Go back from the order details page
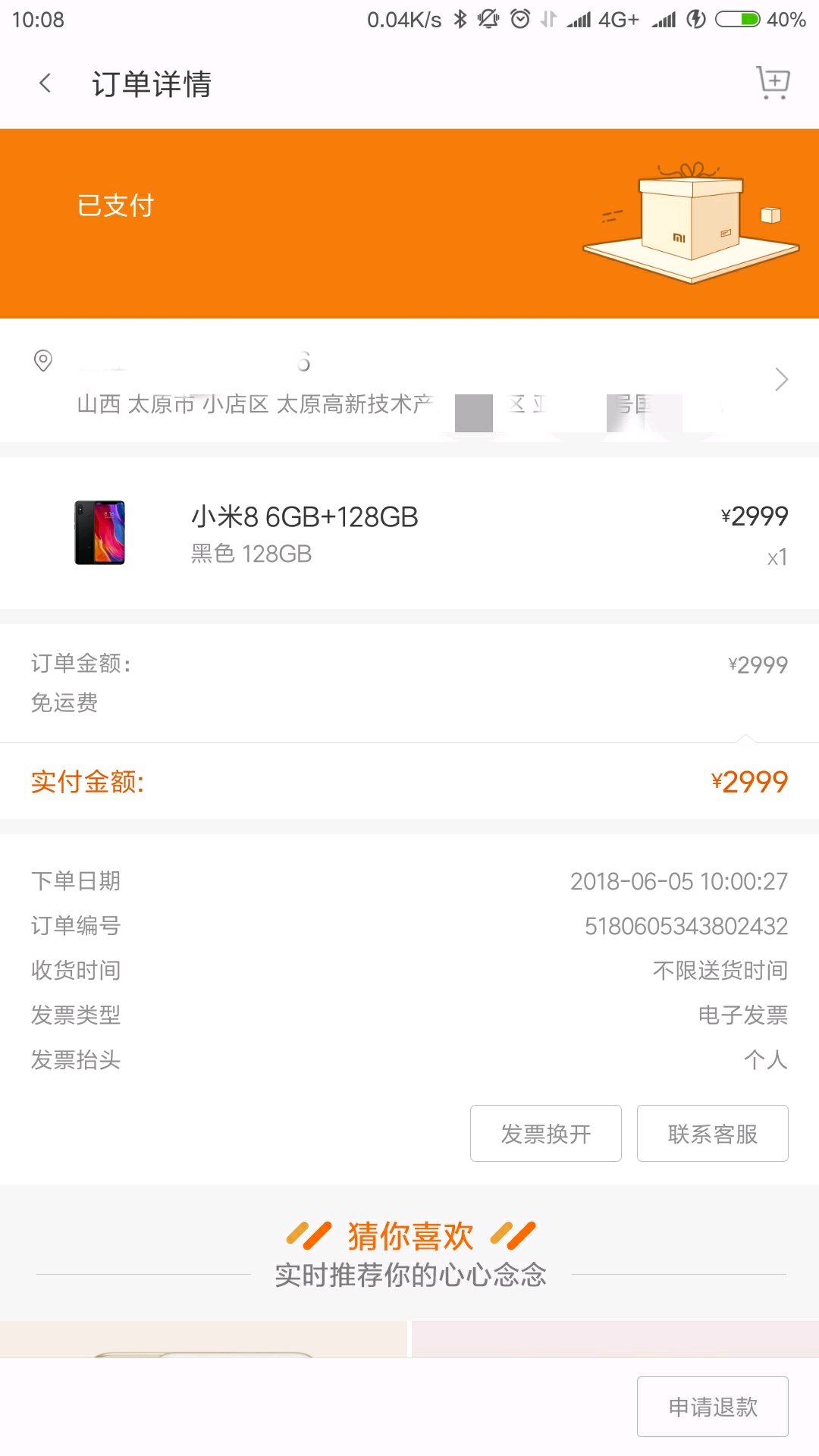Screen dimensions: 819x1456 45,83
